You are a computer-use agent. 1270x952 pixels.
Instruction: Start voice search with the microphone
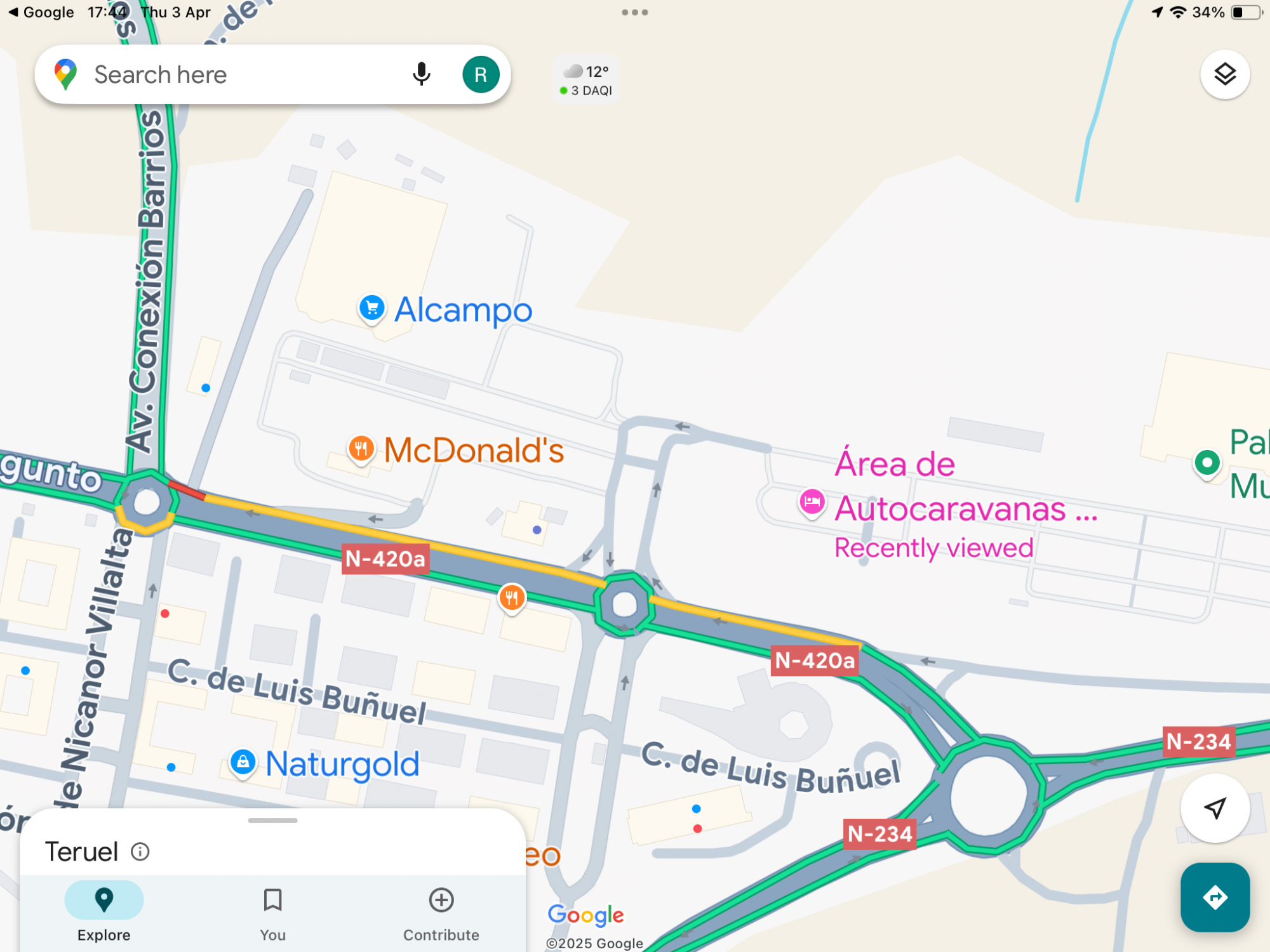coord(421,75)
